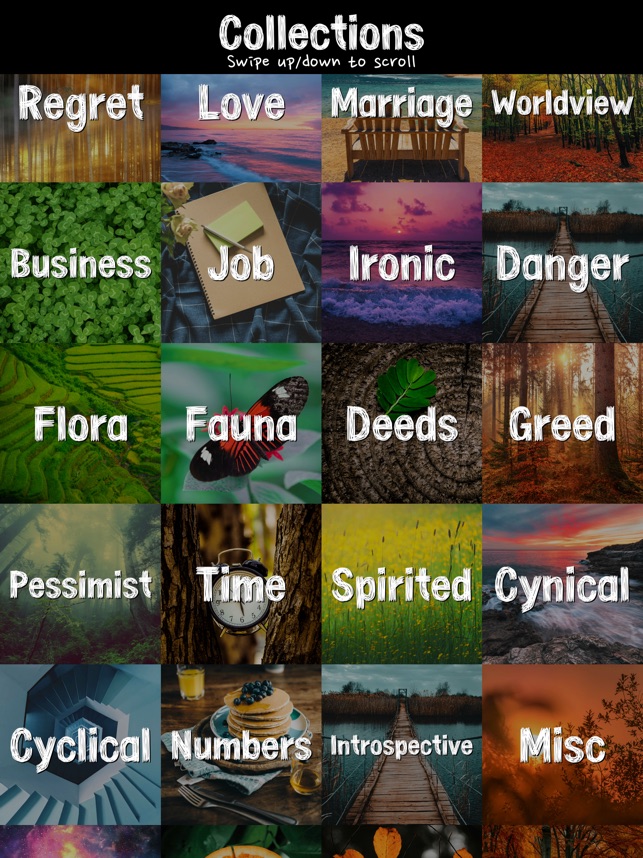
Task: Select the Misc collection
Action: click(563, 745)
